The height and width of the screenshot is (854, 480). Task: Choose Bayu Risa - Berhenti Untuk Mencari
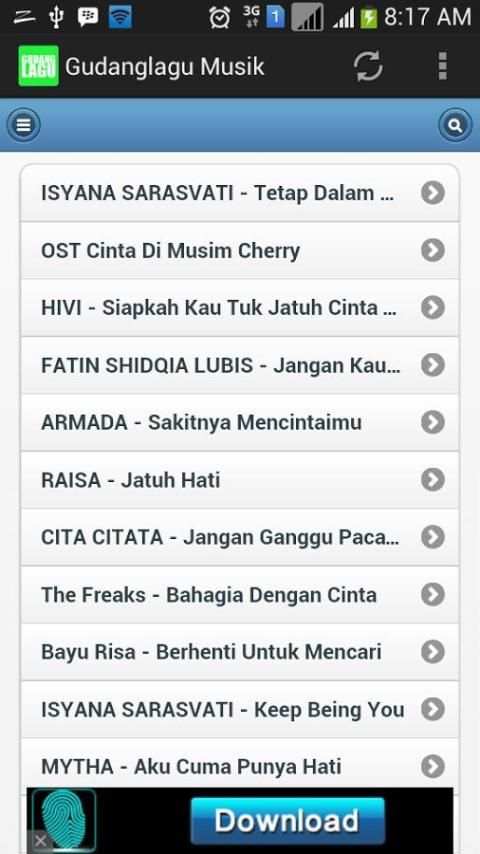click(240, 652)
